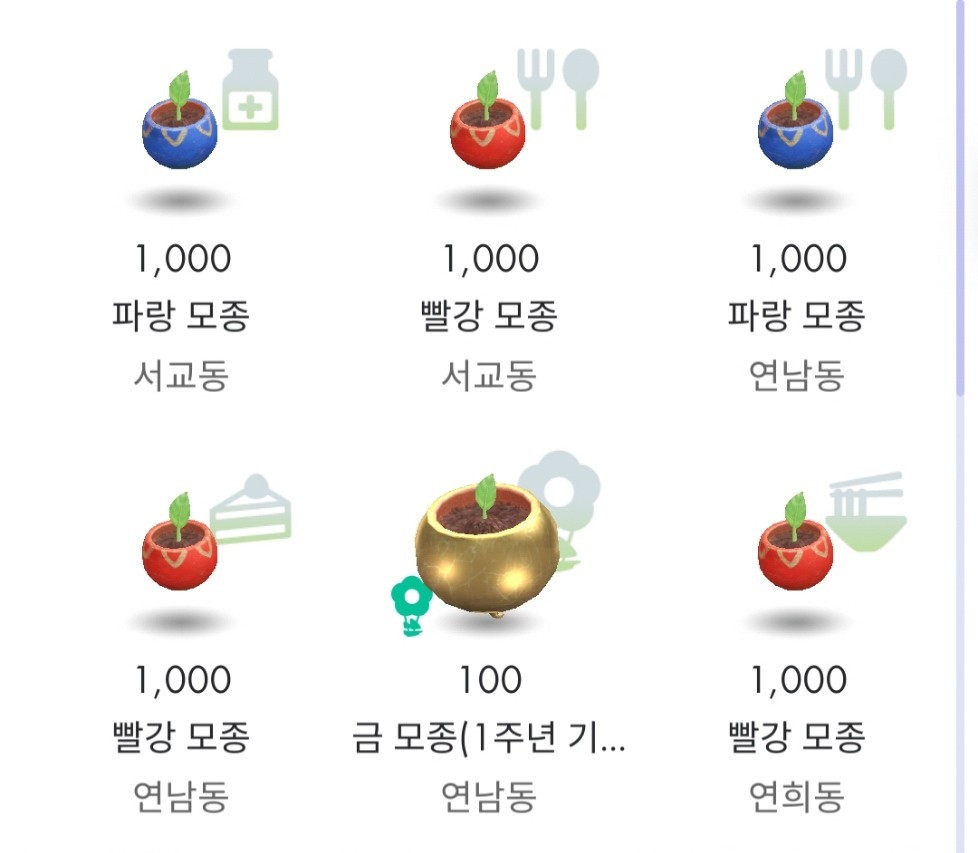Open the gold 금 모종 seedling

point(488,552)
